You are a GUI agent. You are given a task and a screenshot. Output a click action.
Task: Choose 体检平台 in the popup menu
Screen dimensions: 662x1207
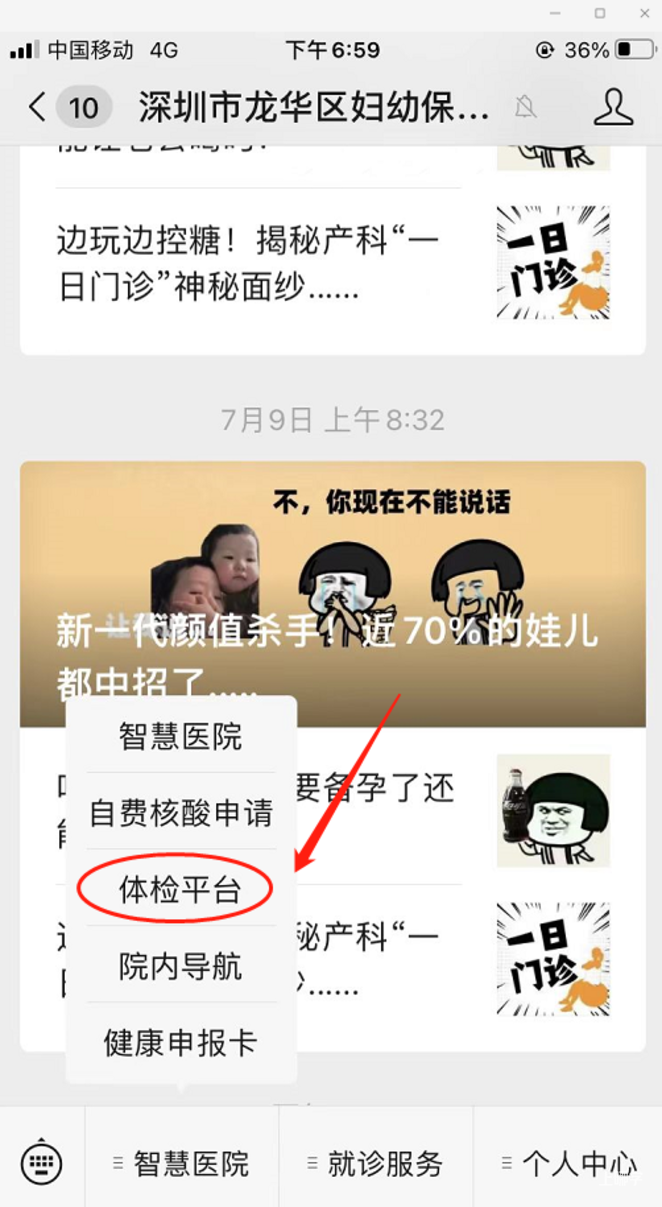(x=181, y=890)
